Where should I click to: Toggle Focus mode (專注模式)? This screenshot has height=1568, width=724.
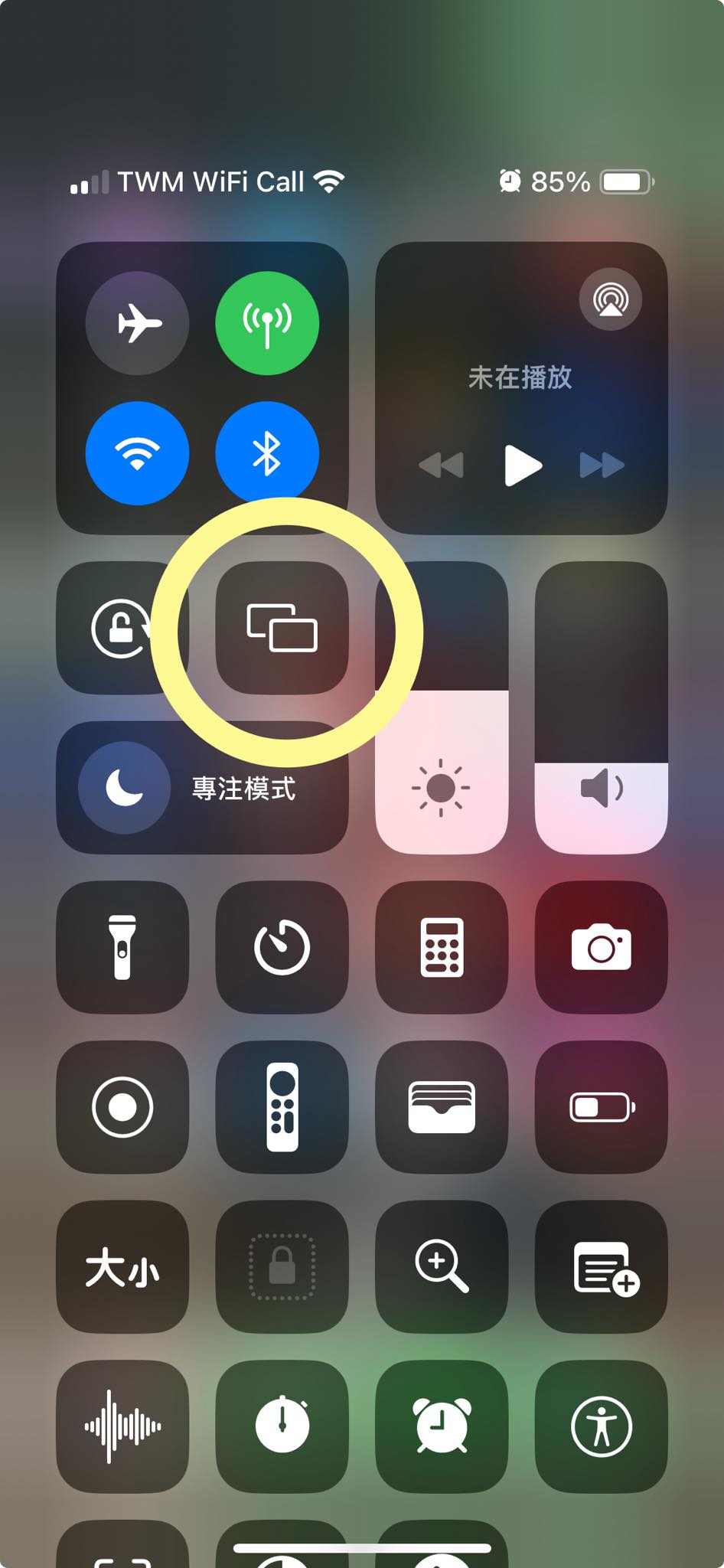tap(202, 788)
